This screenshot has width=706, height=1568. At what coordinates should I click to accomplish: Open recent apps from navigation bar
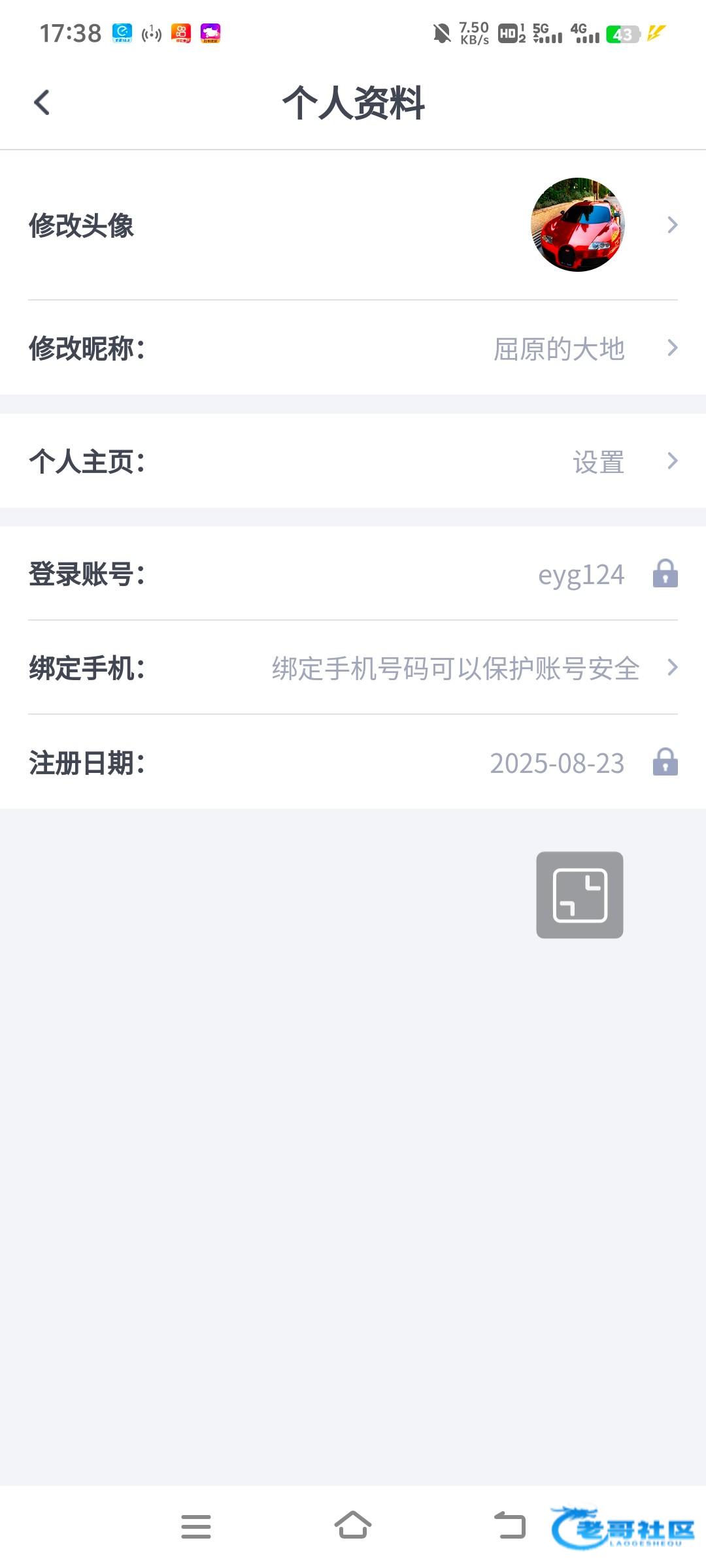(x=196, y=1526)
